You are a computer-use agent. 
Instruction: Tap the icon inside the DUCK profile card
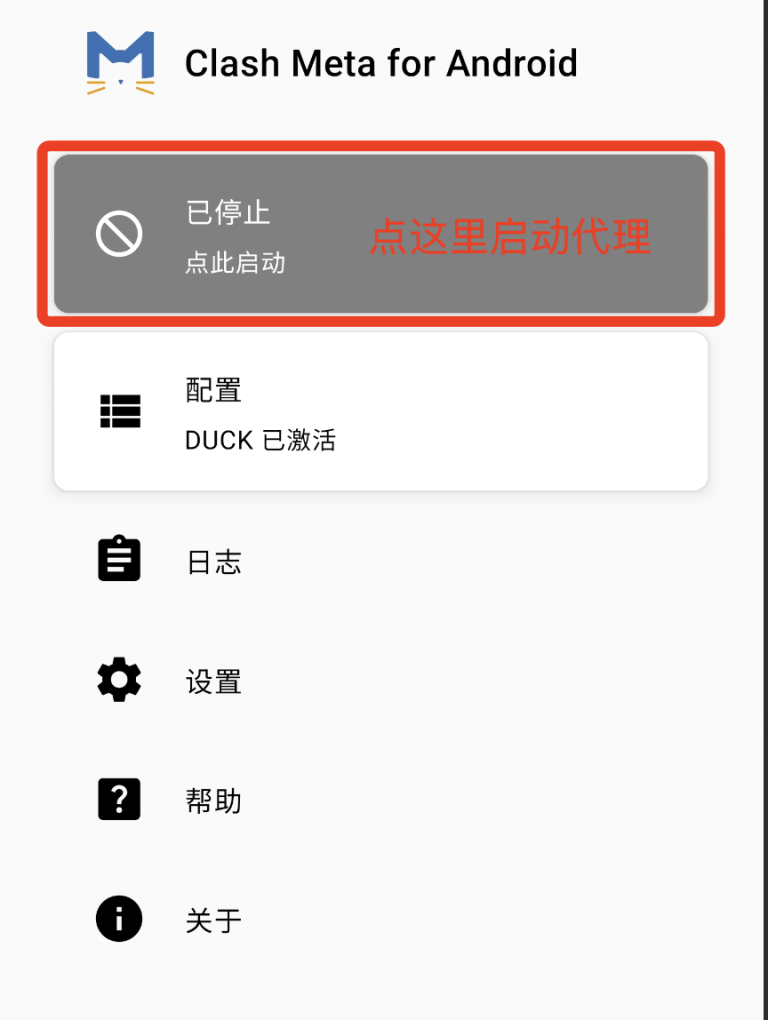pos(119,412)
